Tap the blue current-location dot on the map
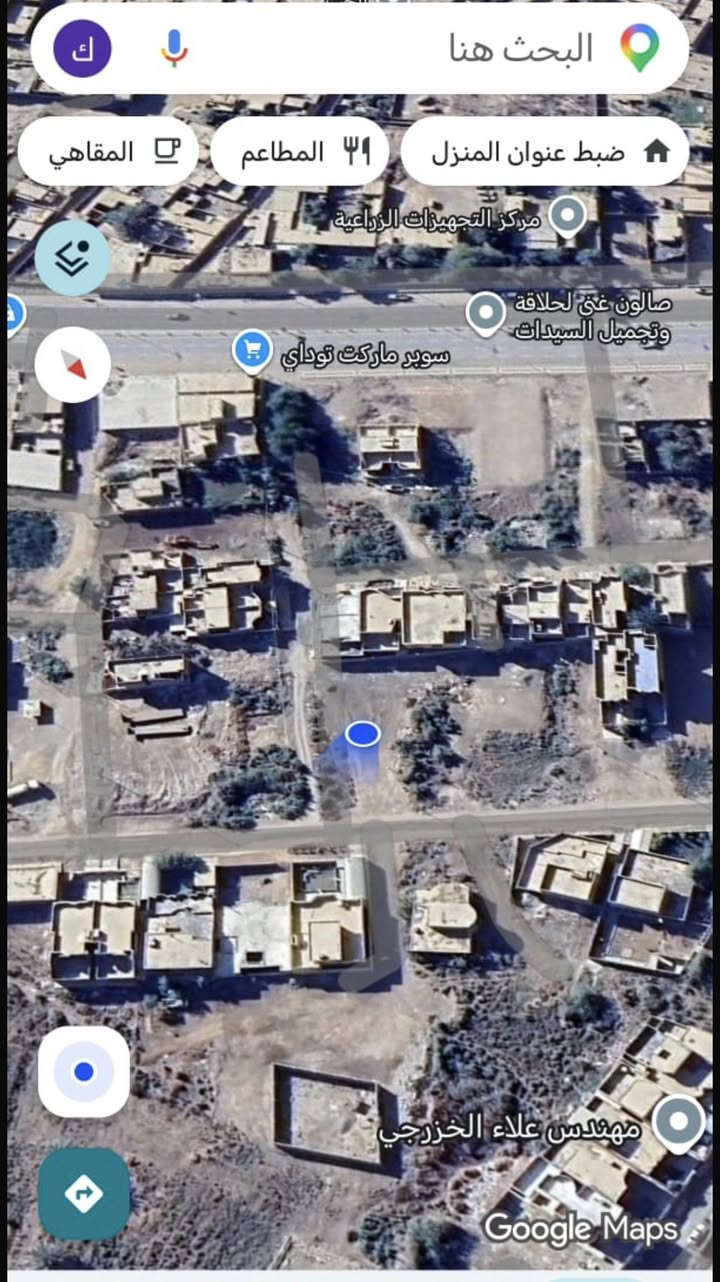The image size is (720, 1282). tap(360, 733)
